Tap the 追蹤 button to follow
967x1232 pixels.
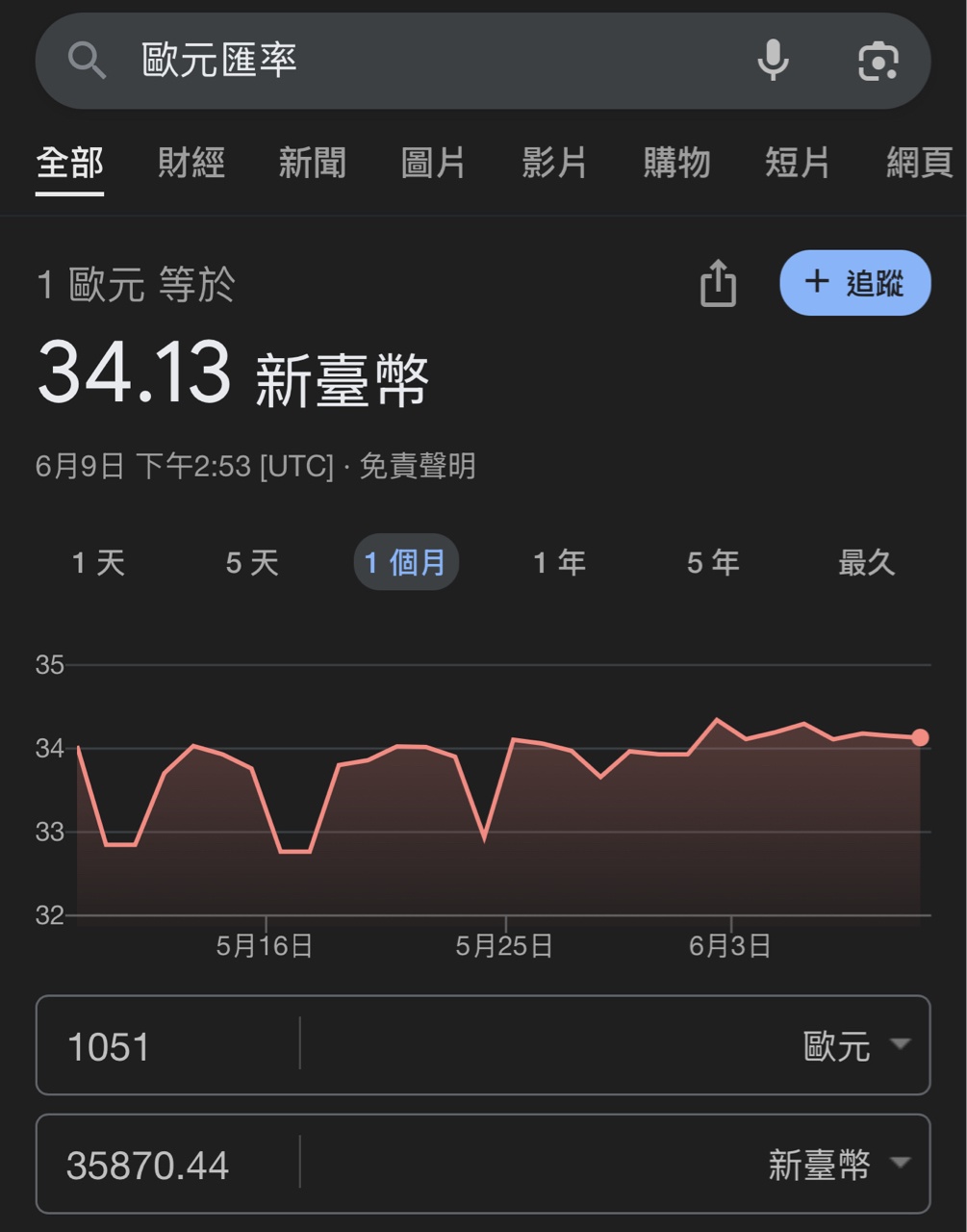click(x=854, y=283)
